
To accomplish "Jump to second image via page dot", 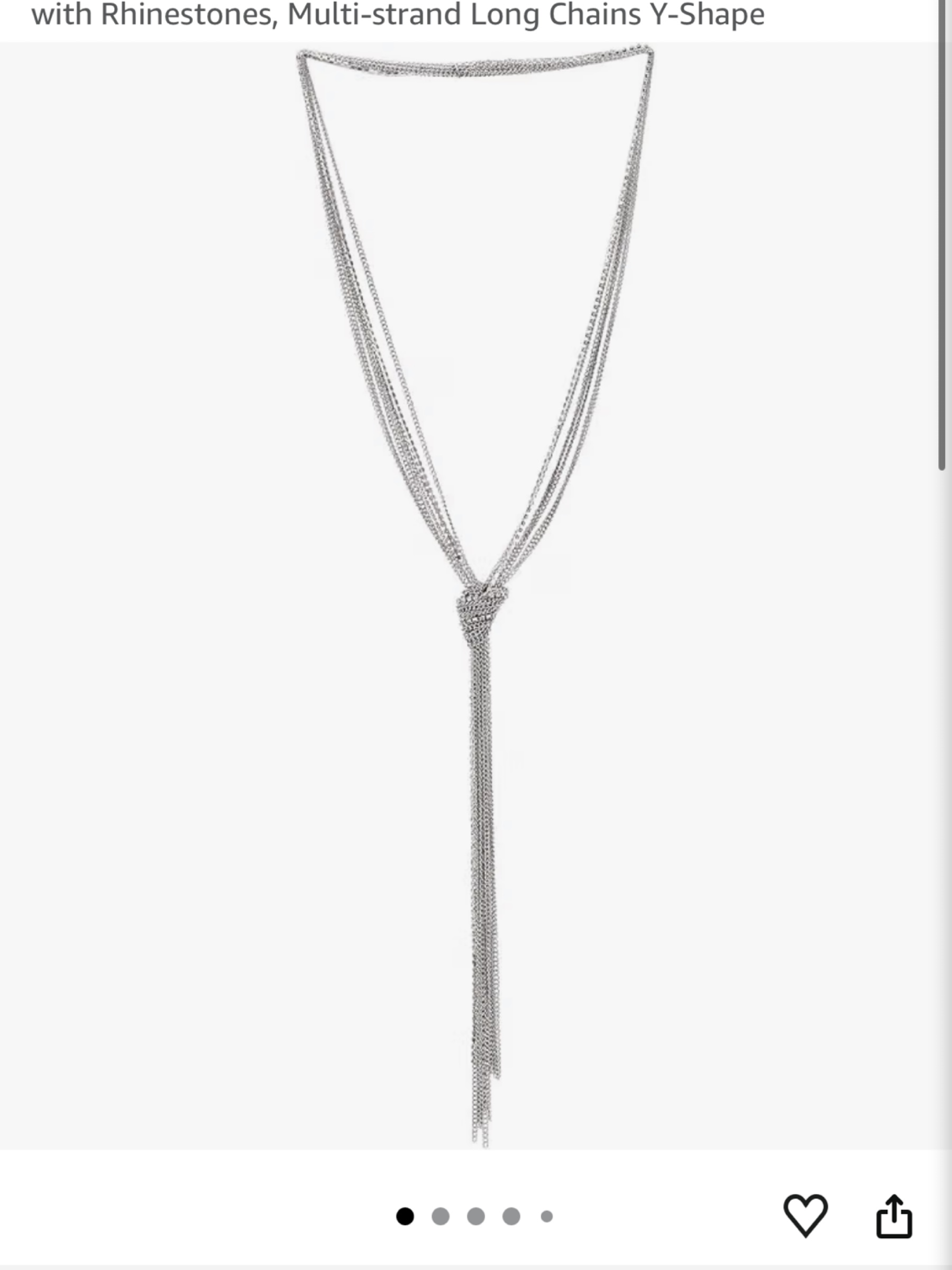I will (x=440, y=1216).
